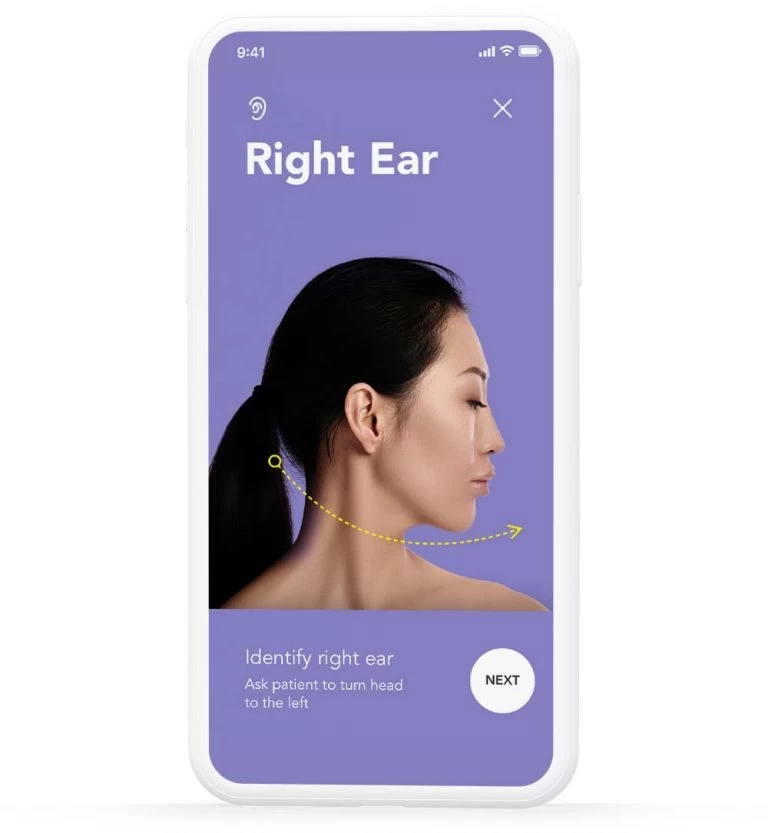Tap the NEXT button

pos(502,680)
